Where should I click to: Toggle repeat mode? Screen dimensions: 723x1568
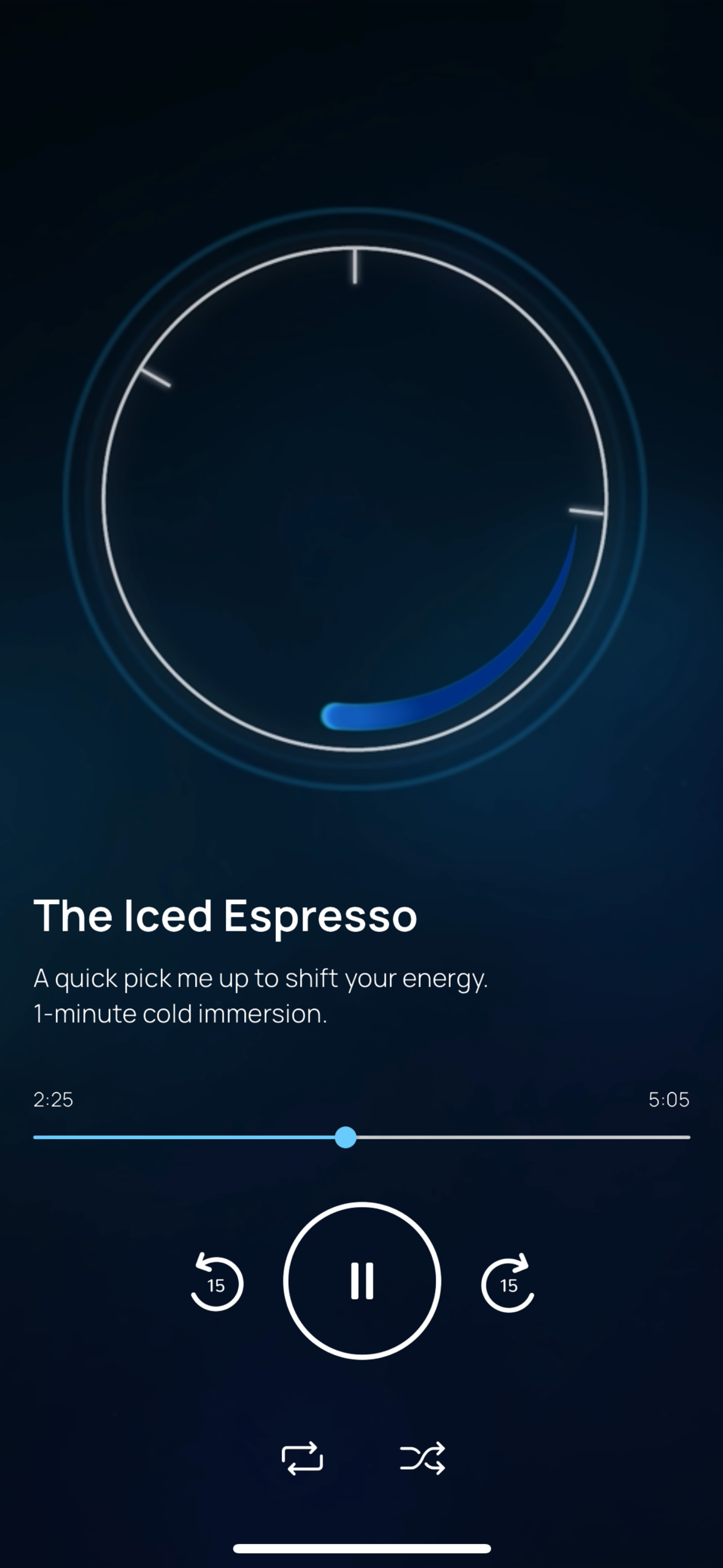[302, 1458]
